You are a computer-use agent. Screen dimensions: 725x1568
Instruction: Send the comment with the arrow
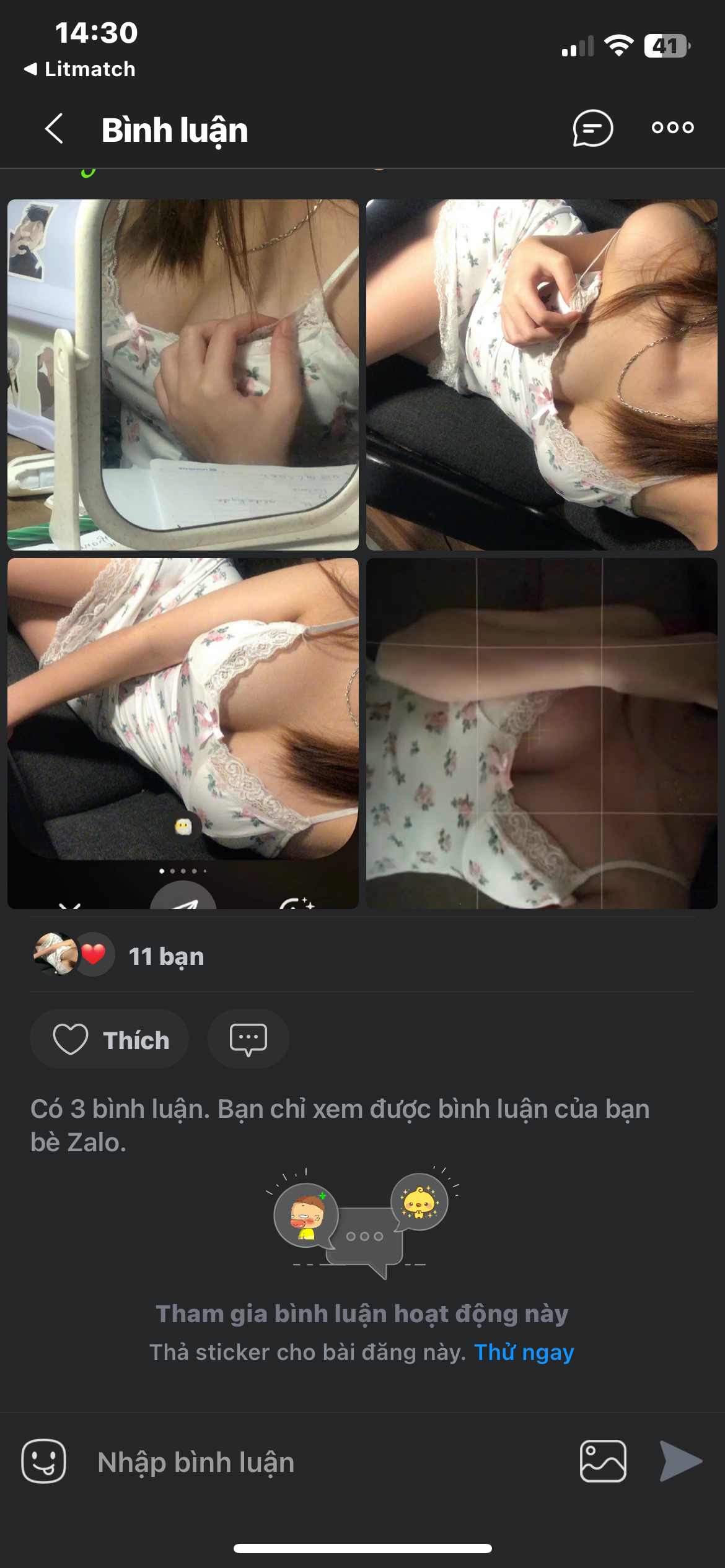coord(680,1461)
